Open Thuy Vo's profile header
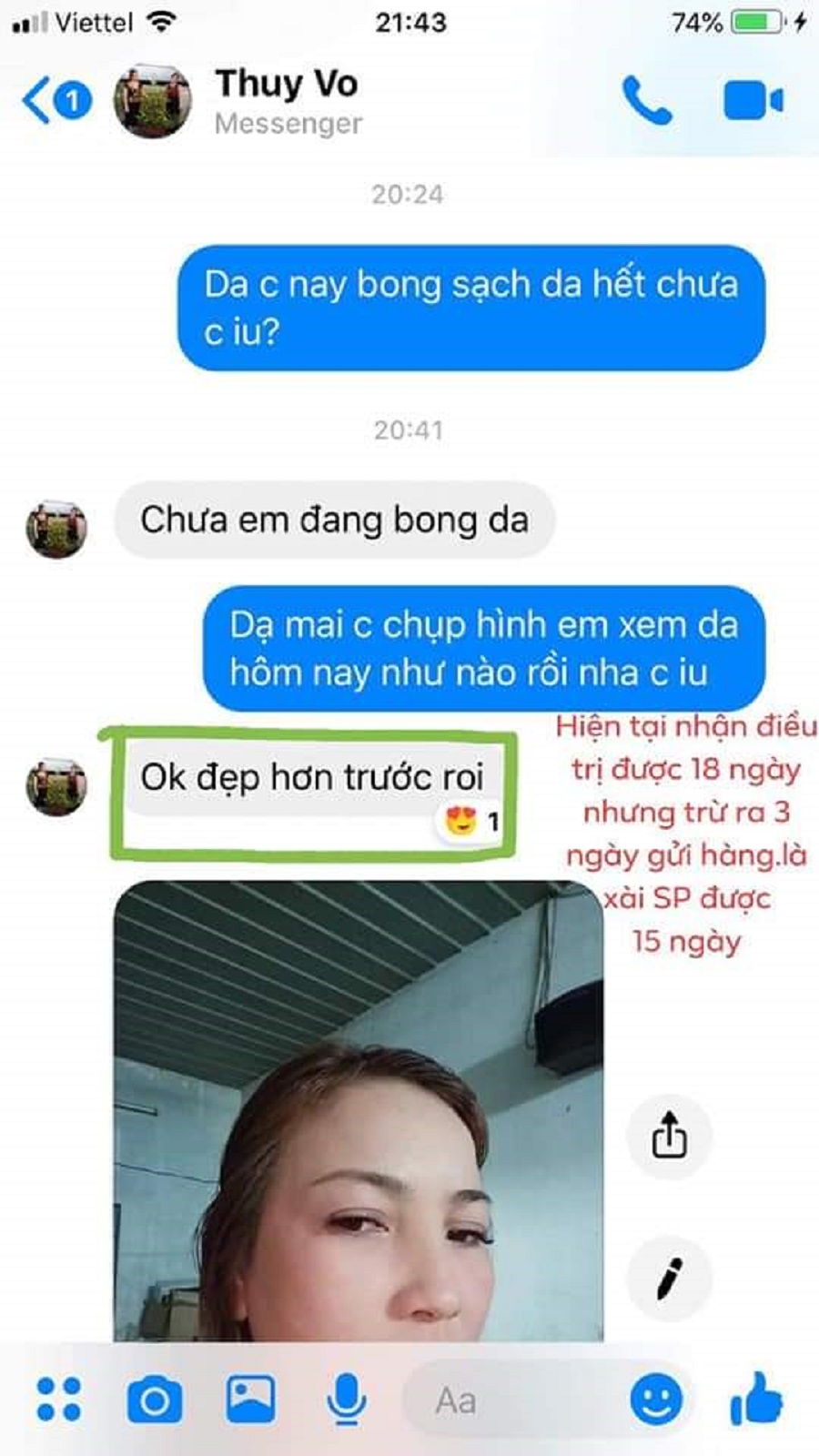The height and width of the screenshot is (1456, 819). [x=287, y=100]
